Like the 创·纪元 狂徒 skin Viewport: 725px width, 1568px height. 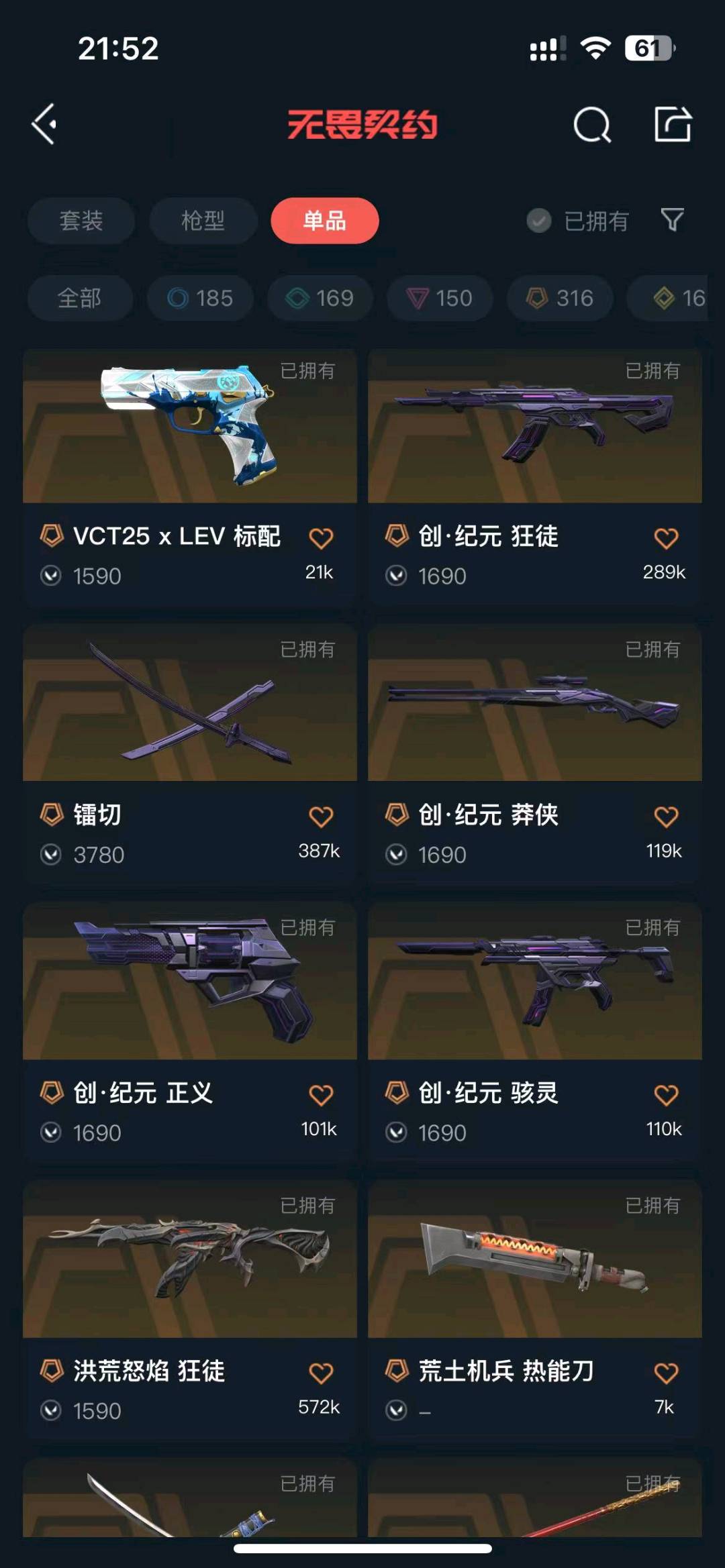click(x=666, y=538)
